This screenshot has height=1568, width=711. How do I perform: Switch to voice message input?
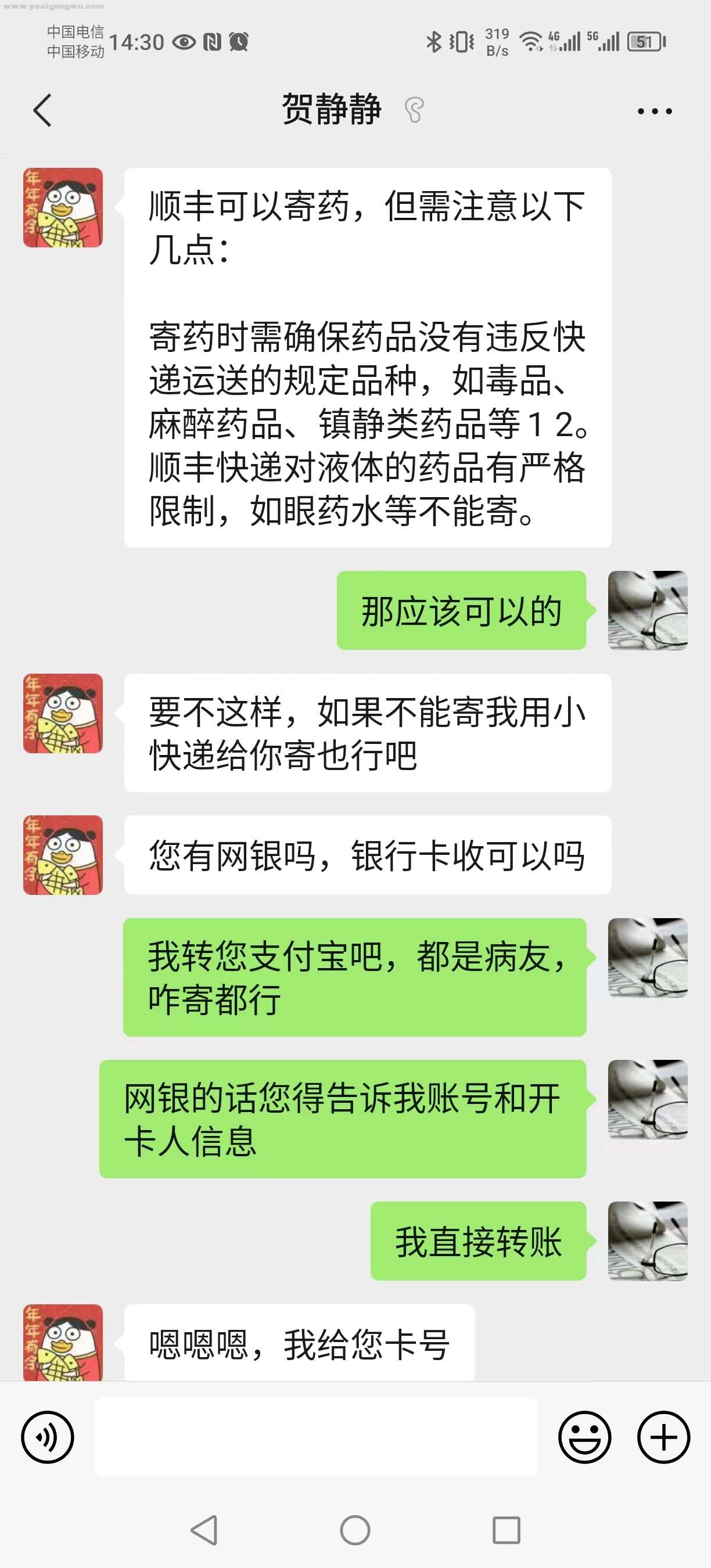(48, 1437)
